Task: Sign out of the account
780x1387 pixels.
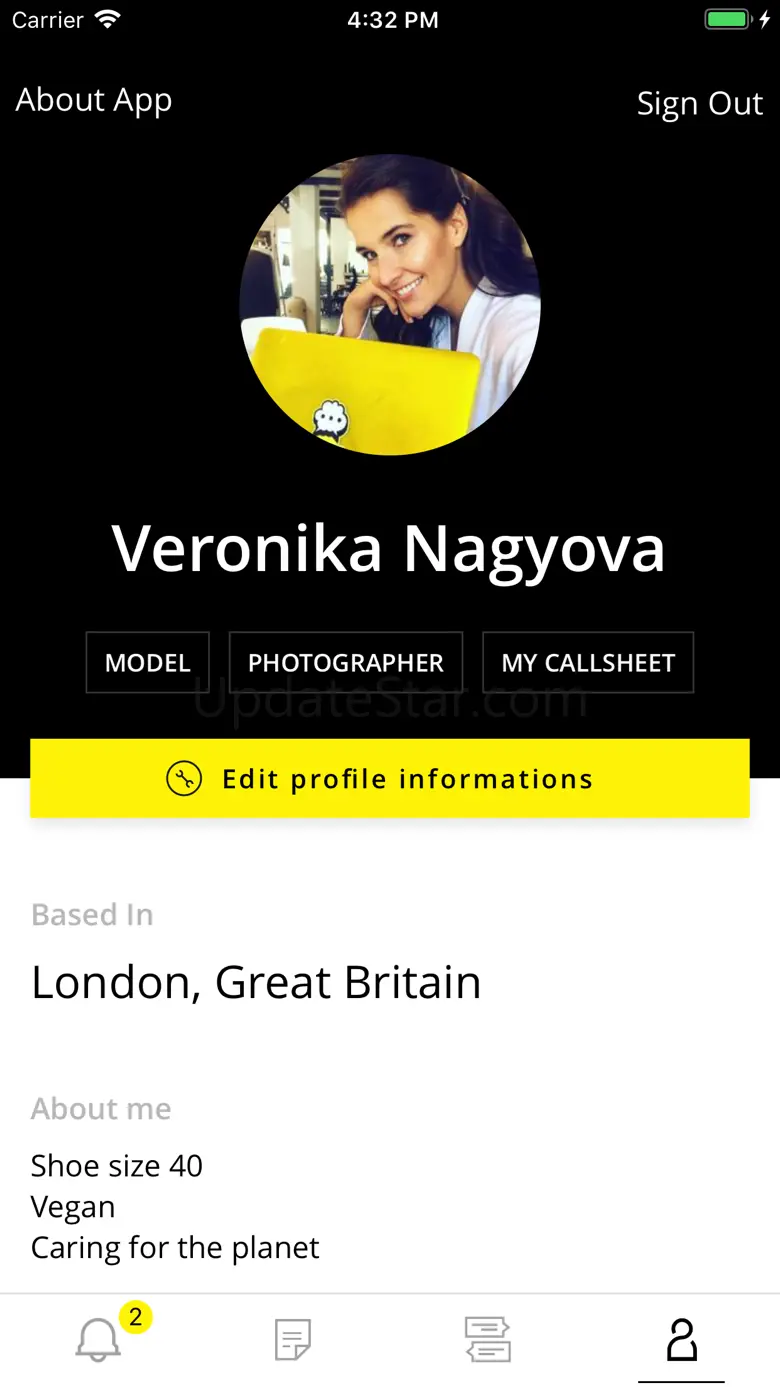Action: 699,103
